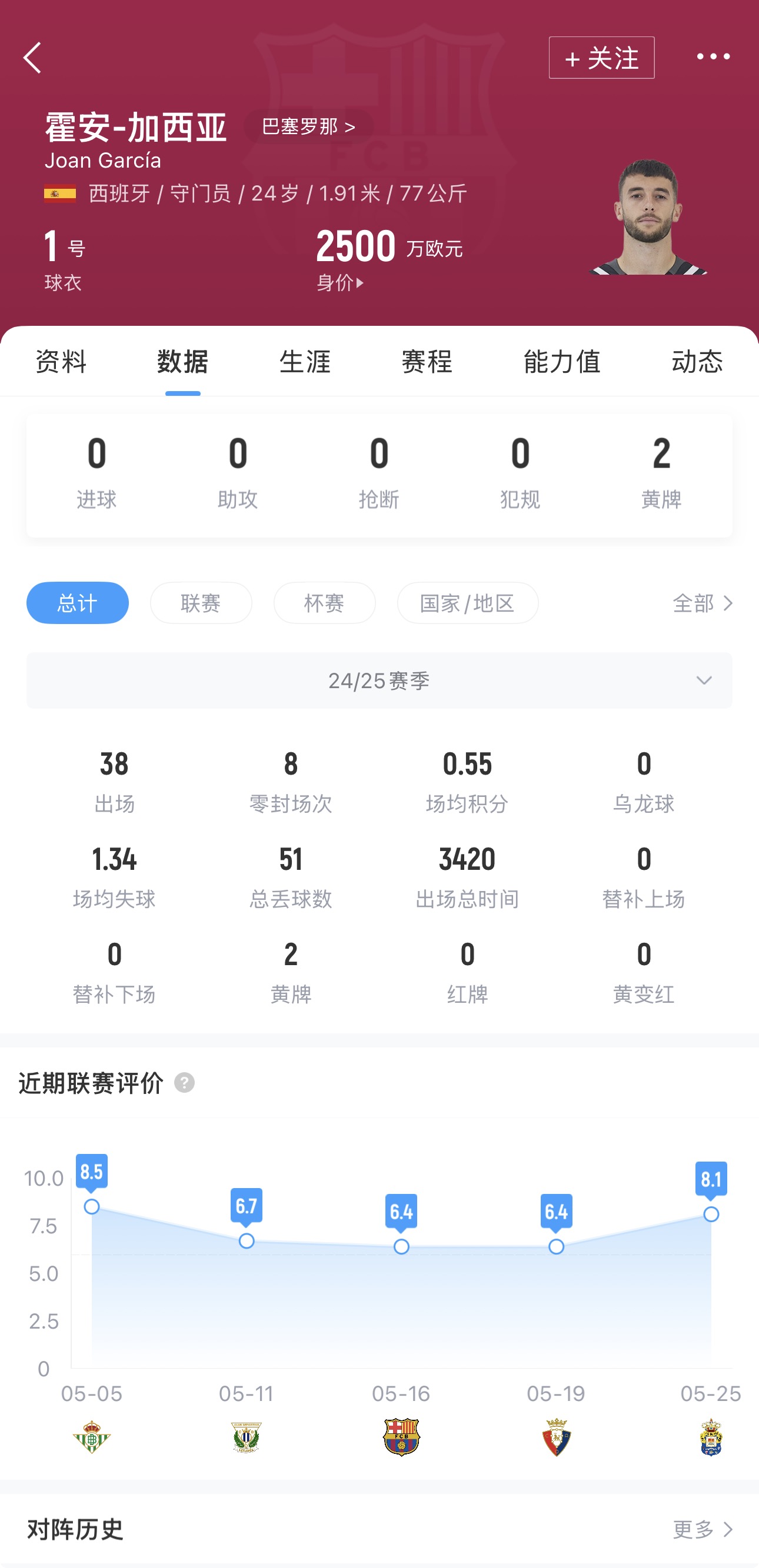The height and width of the screenshot is (1568, 759).
Task: Switch to the 能力值 tab
Action: 562,362
